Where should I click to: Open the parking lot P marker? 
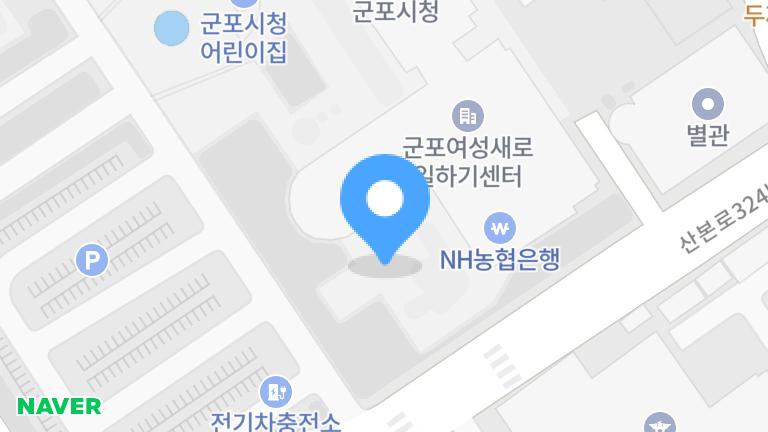[x=92, y=262]
